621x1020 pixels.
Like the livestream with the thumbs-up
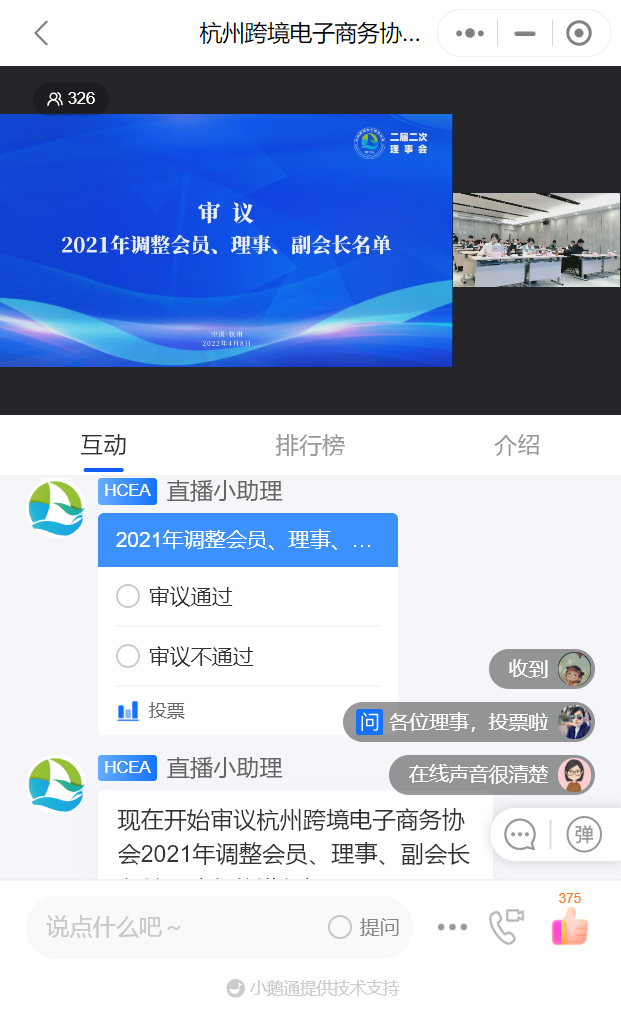tap(570, 927)
